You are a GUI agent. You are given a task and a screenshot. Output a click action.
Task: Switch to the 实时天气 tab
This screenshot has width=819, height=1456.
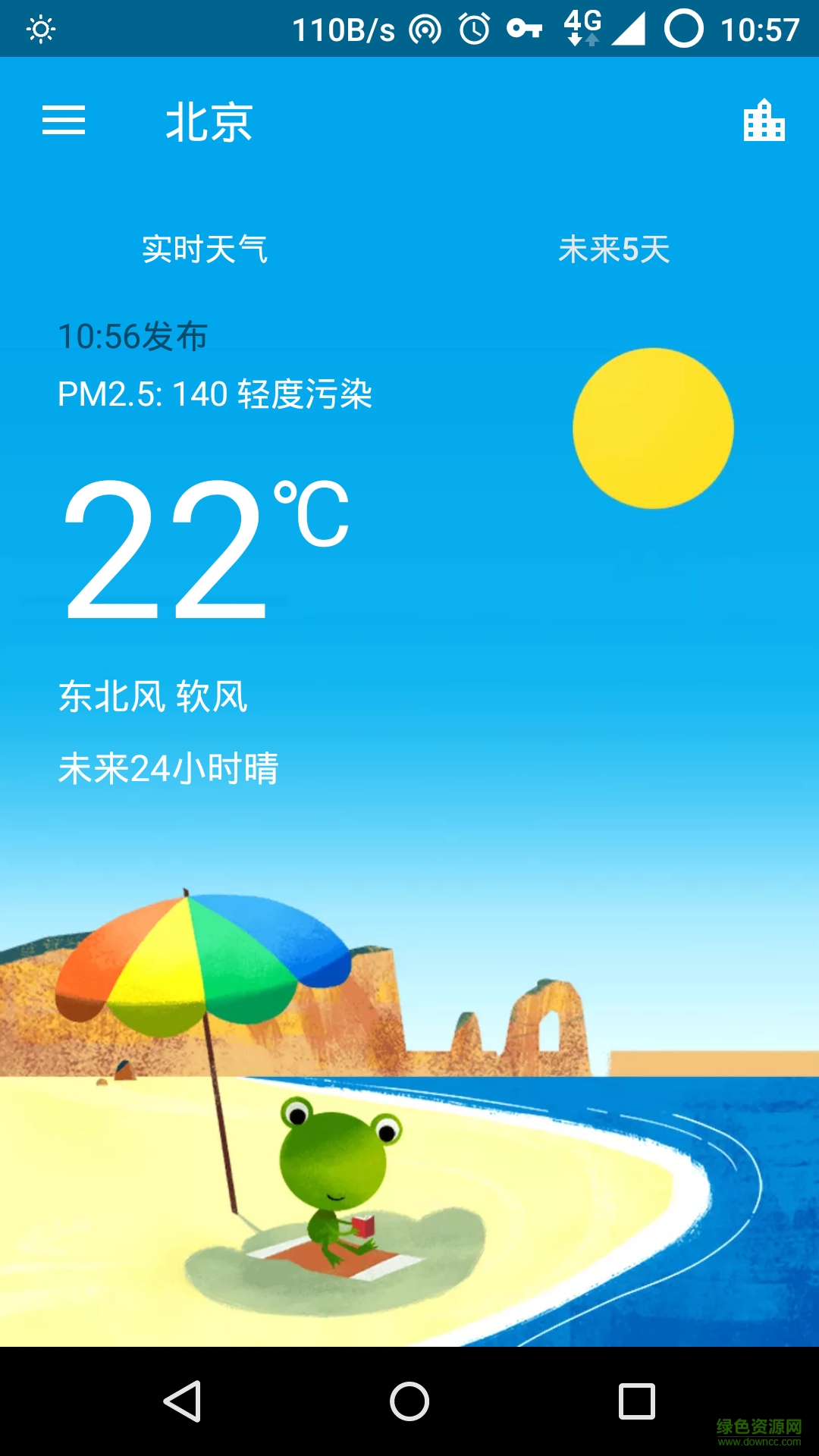click(x=205, y=249)
